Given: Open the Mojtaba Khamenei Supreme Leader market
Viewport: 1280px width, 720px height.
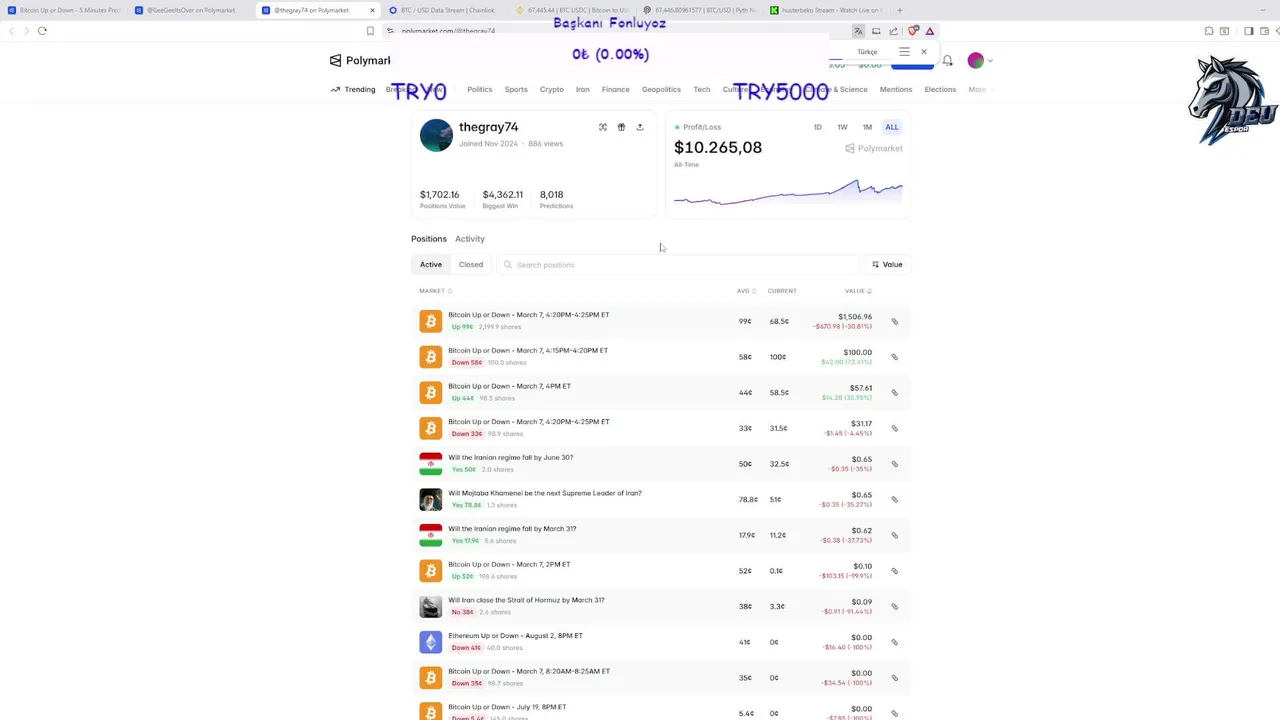Looking at the screenshot, I should coord(544,493).
